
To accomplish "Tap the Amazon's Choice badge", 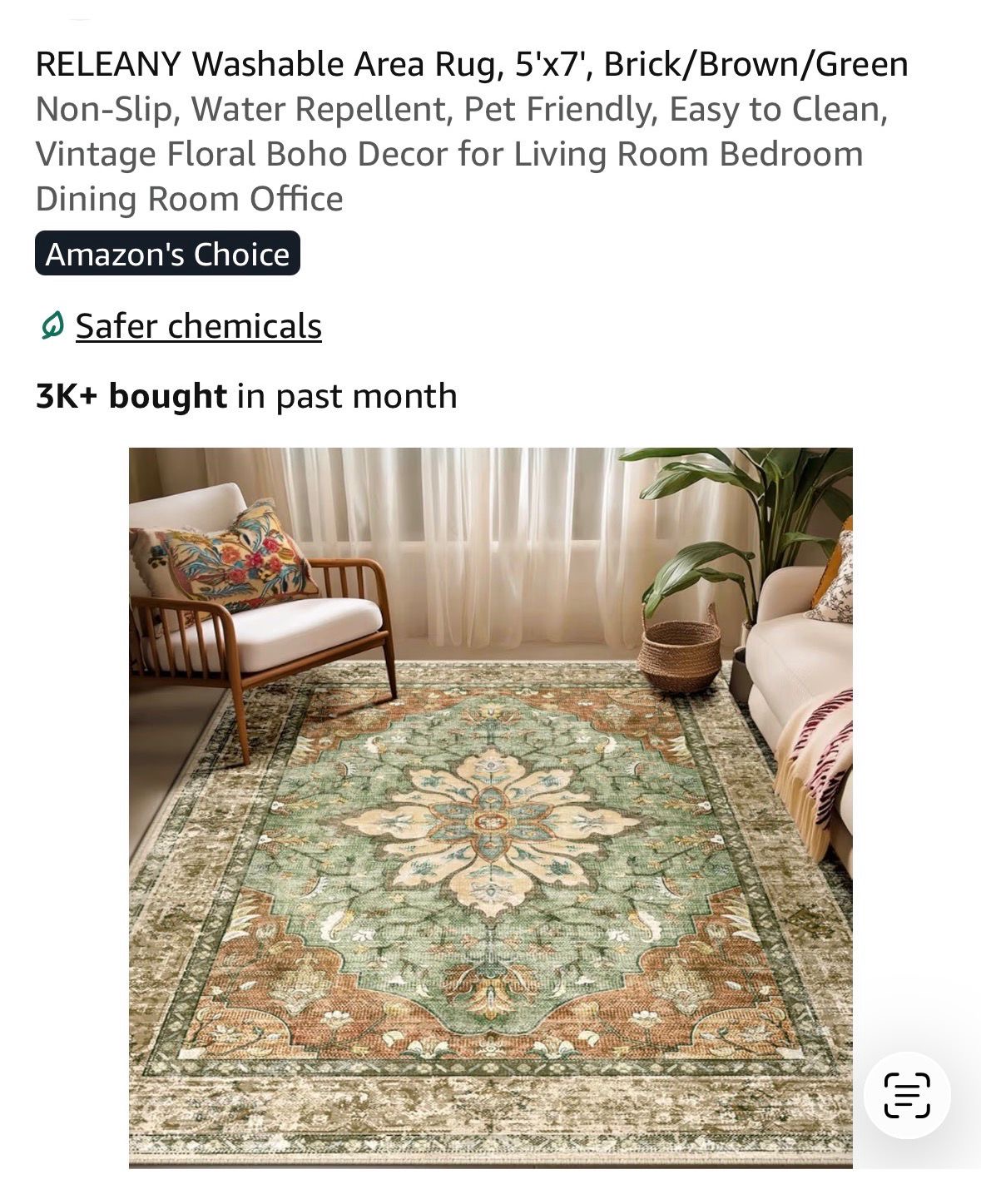I will pos(167,254).
